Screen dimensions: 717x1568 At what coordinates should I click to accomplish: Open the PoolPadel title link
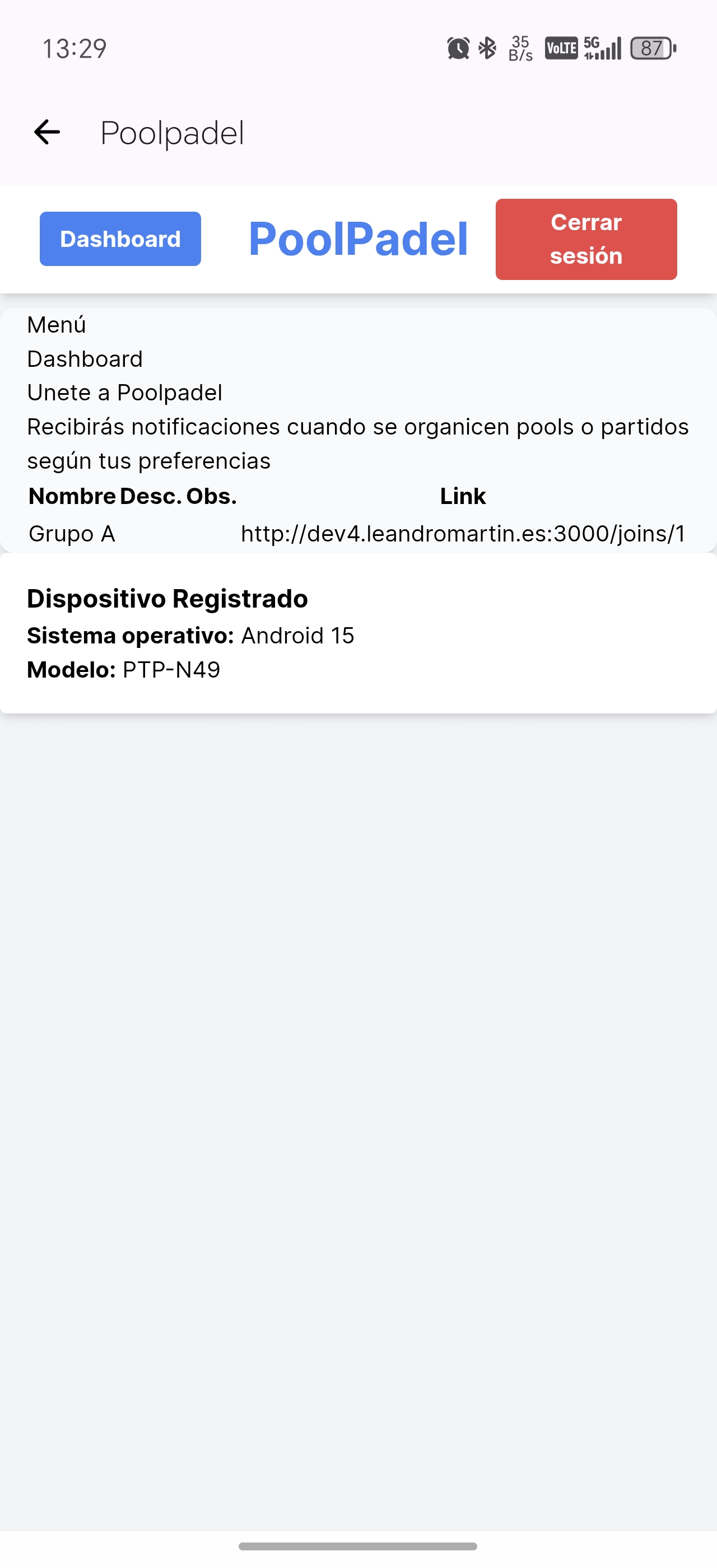pyautogui.click(x=358, y=239)
